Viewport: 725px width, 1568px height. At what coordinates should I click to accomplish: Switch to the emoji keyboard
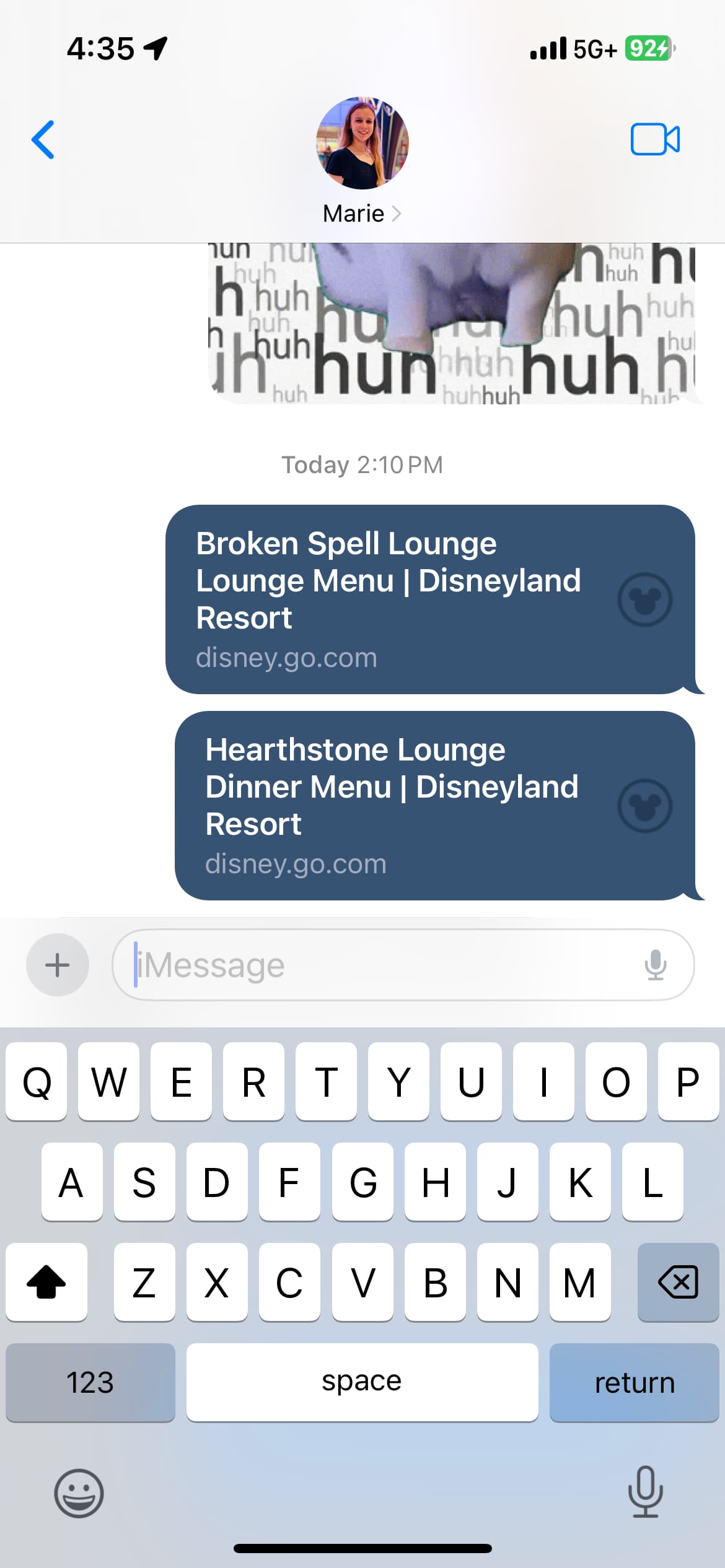(x=79, y=1493)
